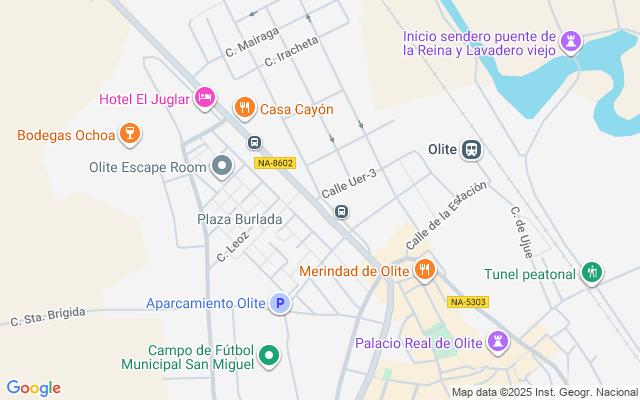
Task: Tap bus stop icon below Casa Cayón
Action: [255, 142]
